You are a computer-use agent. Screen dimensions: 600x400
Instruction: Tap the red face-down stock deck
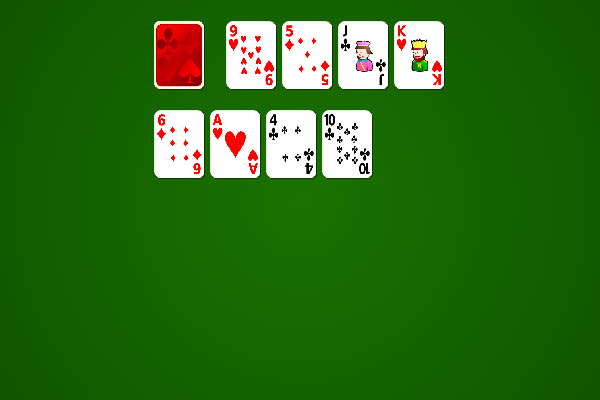tap(179, 55)
